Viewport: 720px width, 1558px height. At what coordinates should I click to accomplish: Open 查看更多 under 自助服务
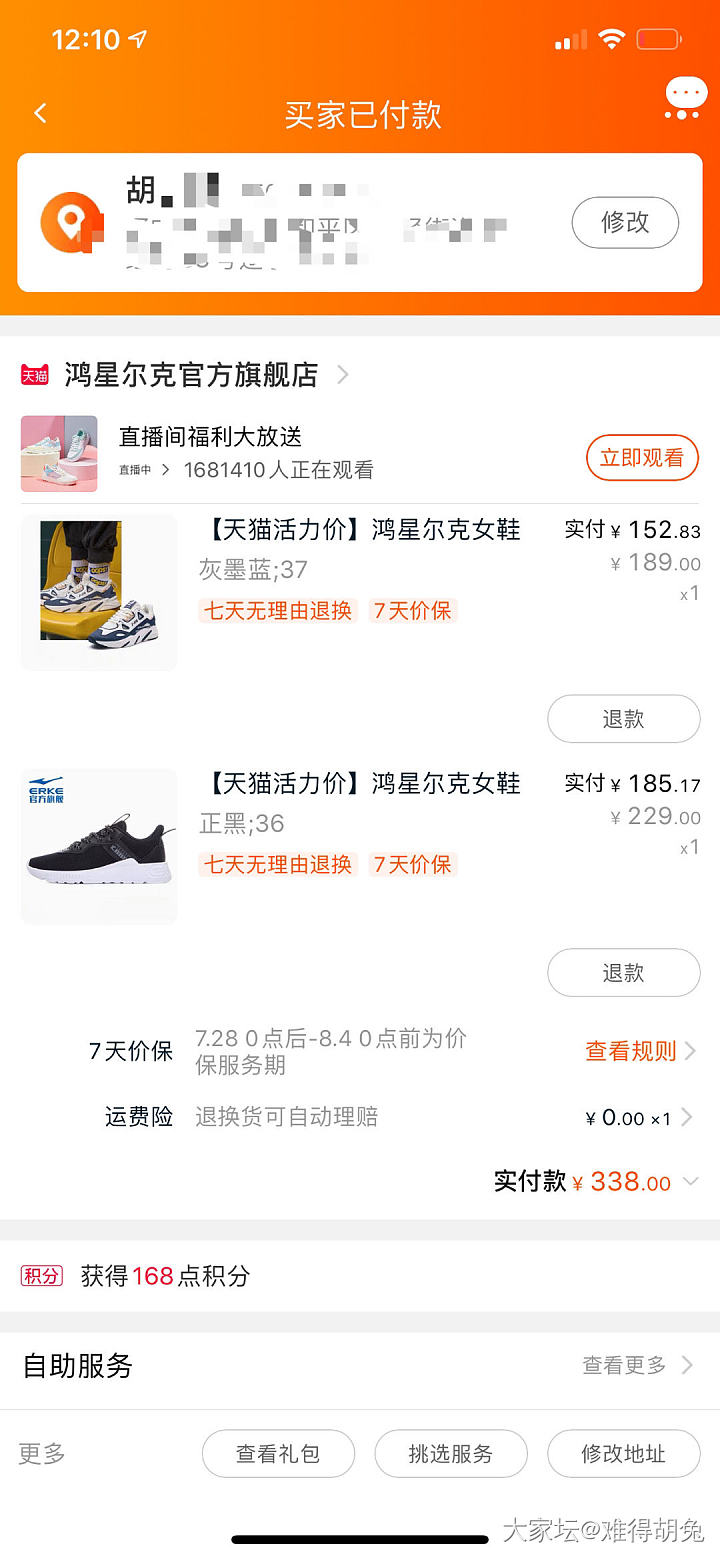(637, 1365)
